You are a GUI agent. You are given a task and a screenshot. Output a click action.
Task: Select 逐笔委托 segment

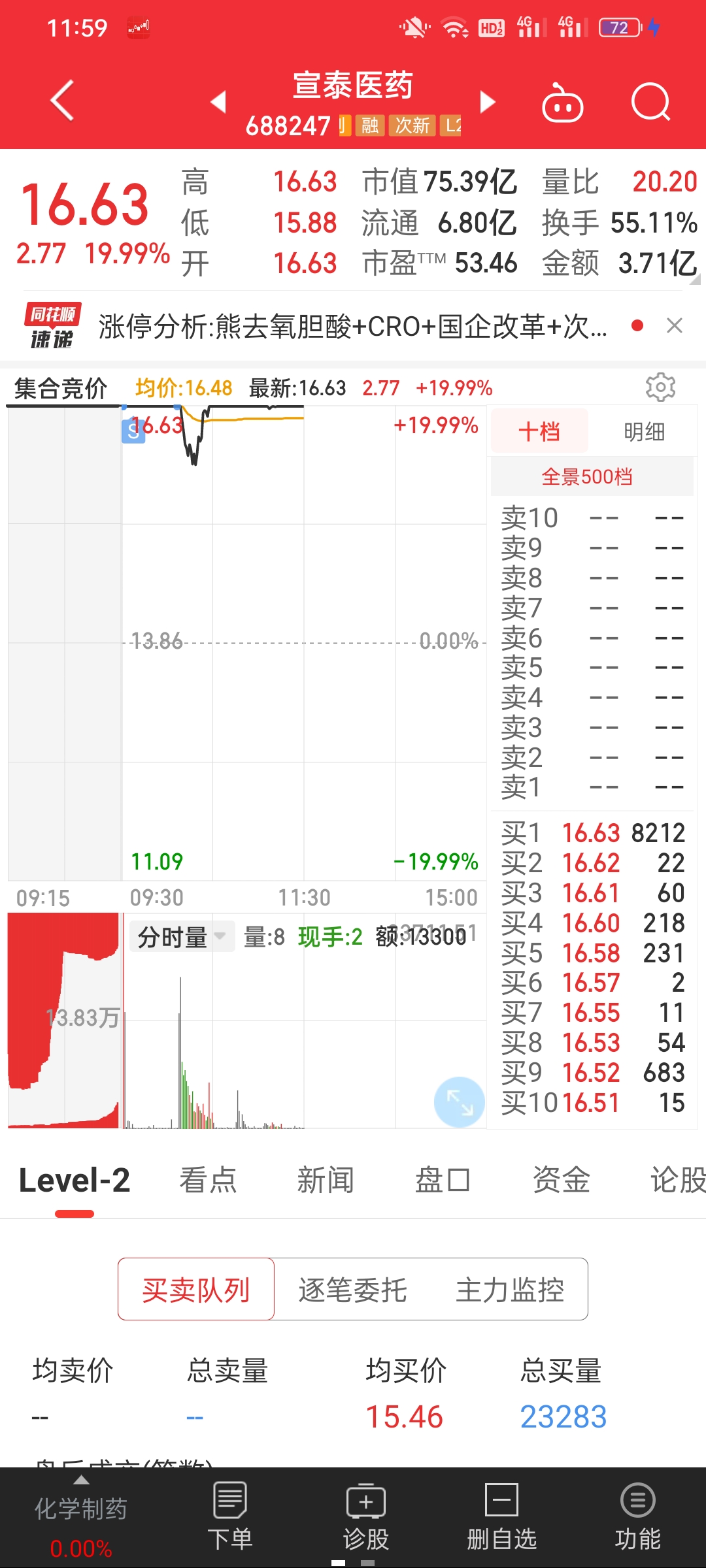coord(353,1290)
